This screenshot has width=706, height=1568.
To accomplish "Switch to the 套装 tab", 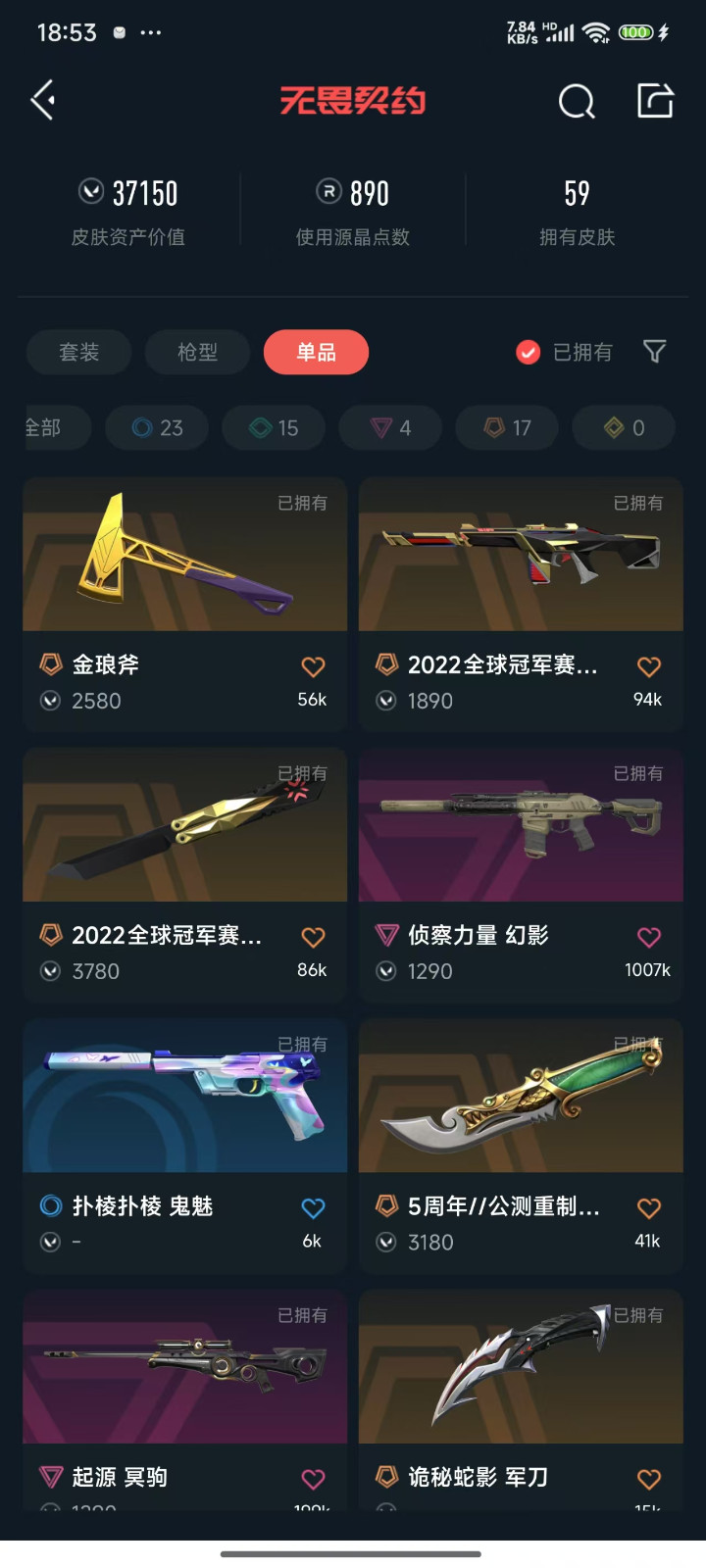I will coord(79,352).
